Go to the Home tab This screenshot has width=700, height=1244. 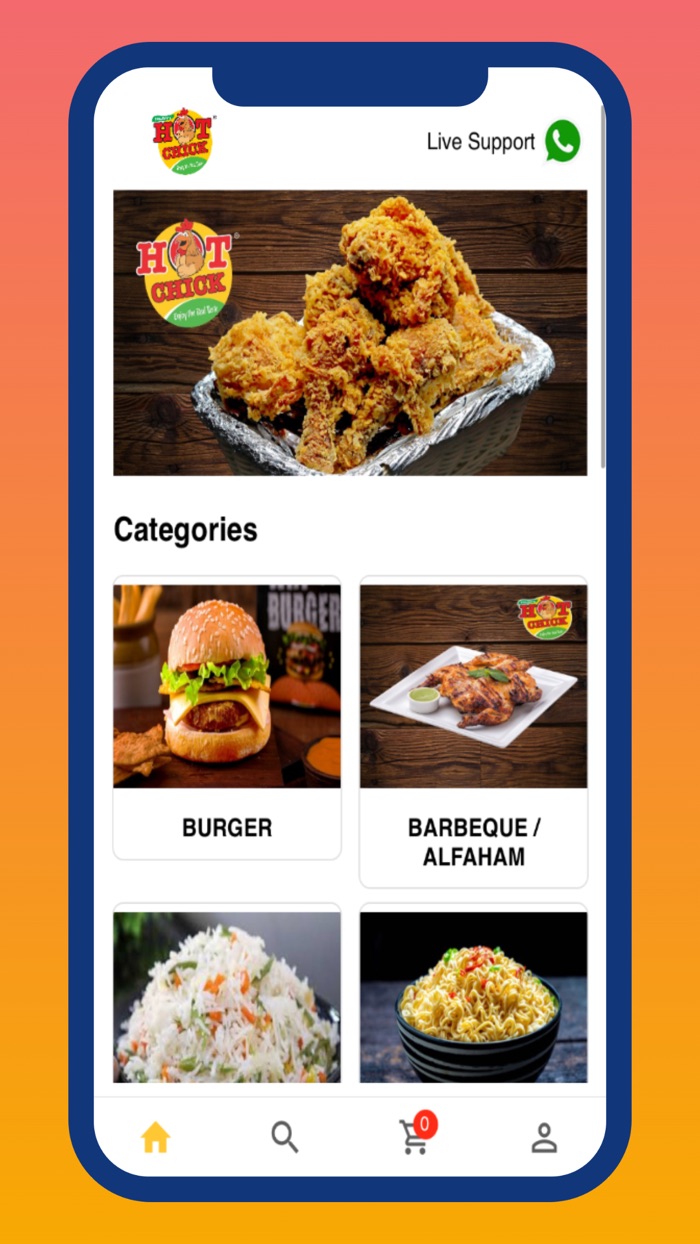(x=155, y=1137)
